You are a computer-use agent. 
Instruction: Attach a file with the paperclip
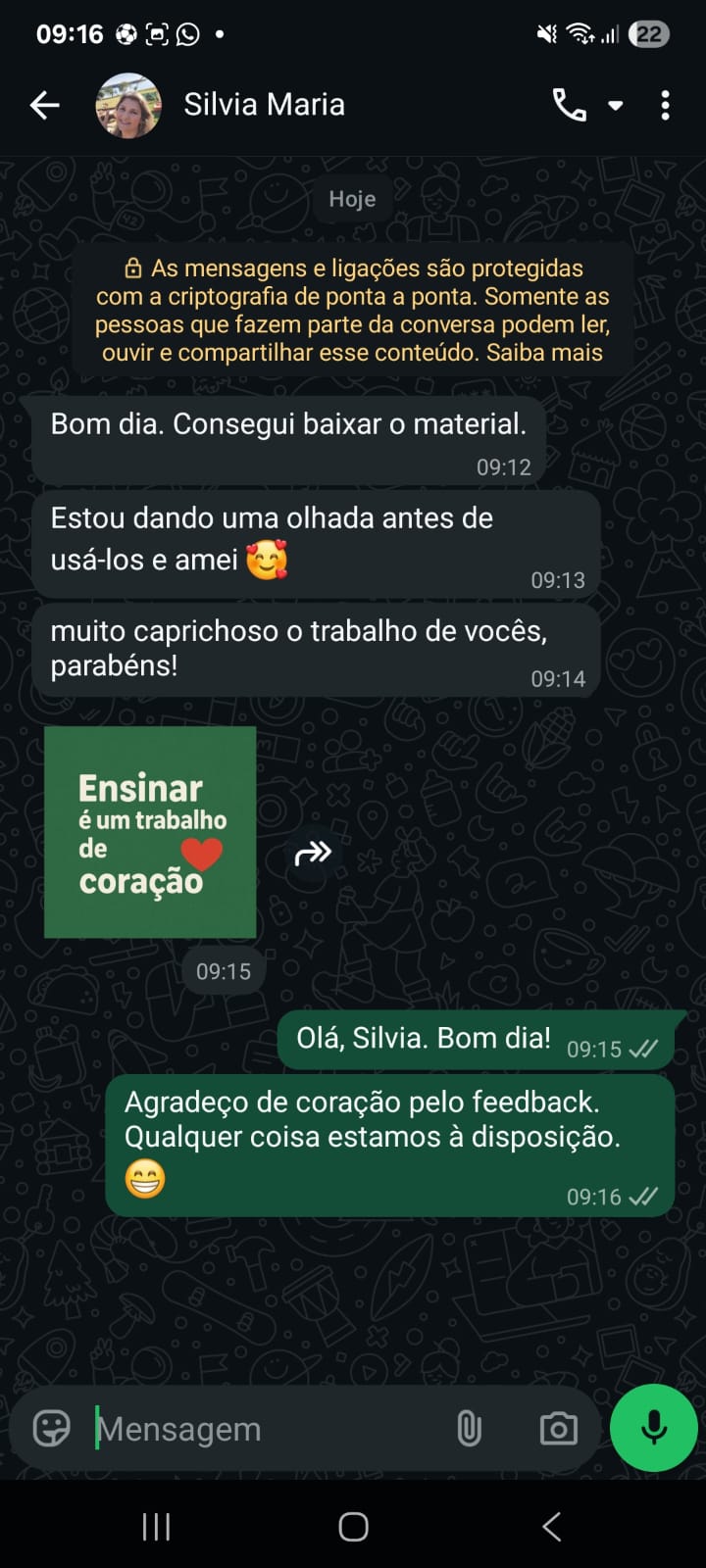coord(469,1429)
